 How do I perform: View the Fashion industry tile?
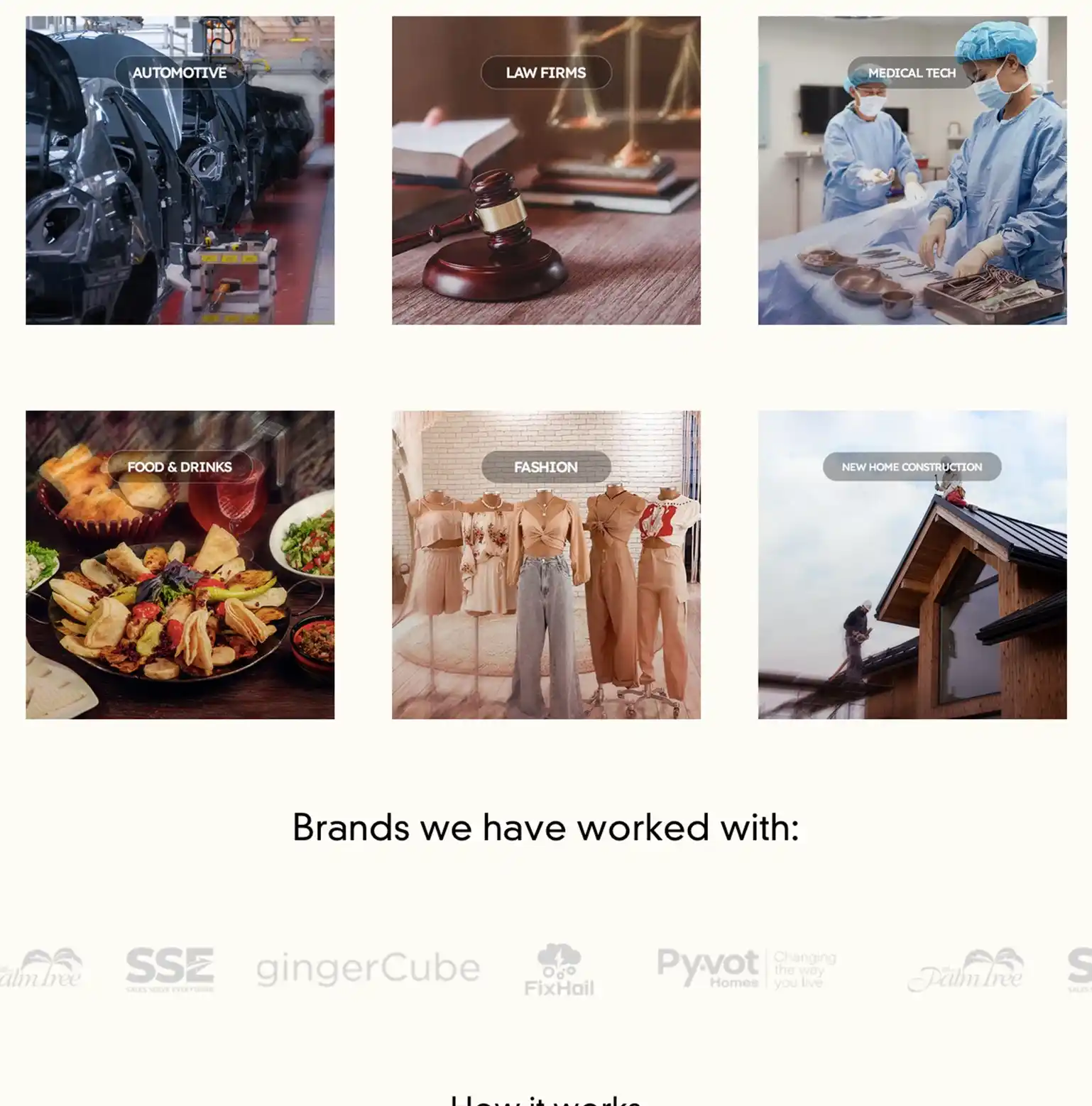(545, 564)
